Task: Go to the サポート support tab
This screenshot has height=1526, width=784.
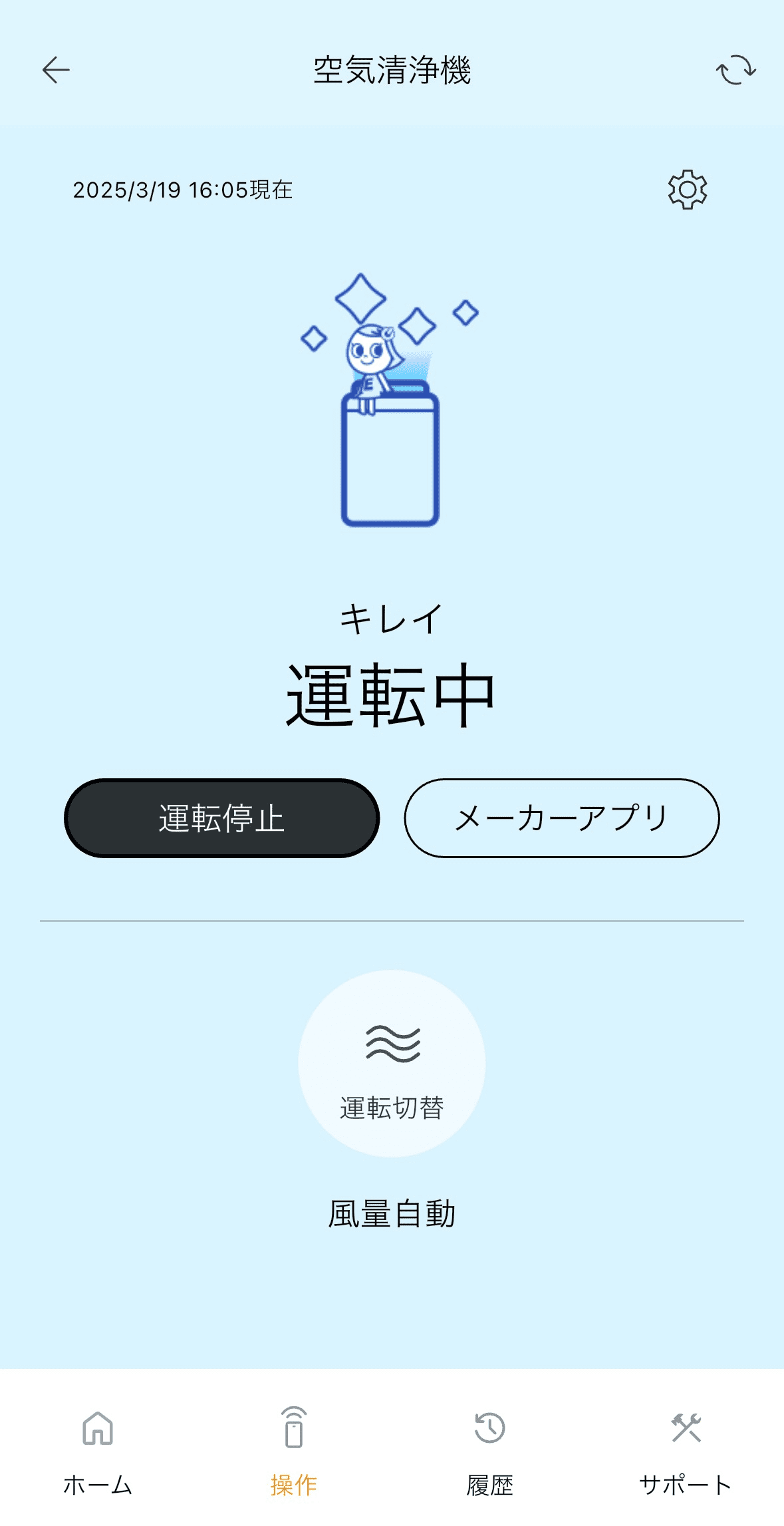Action: tap(686, 1450)
